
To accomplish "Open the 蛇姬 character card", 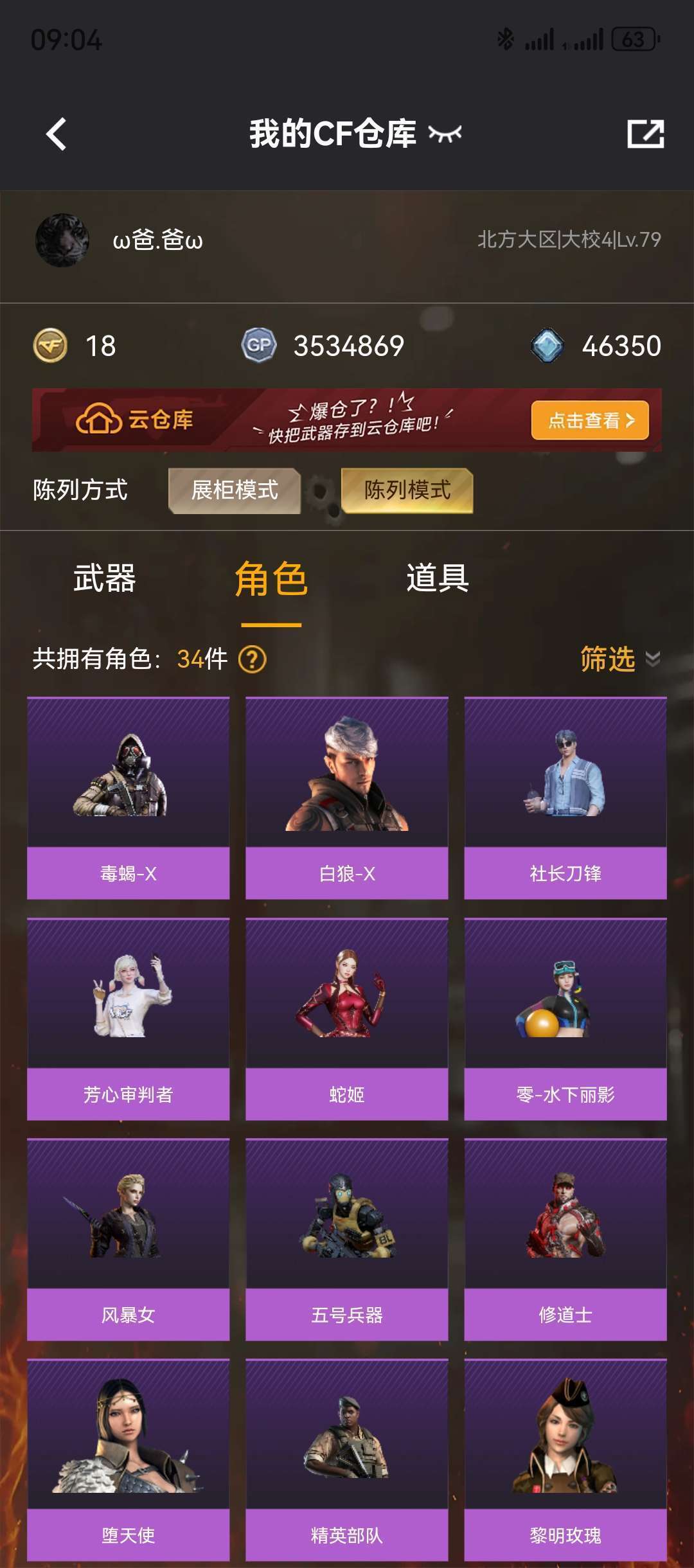I will [x=347, y=1019].
